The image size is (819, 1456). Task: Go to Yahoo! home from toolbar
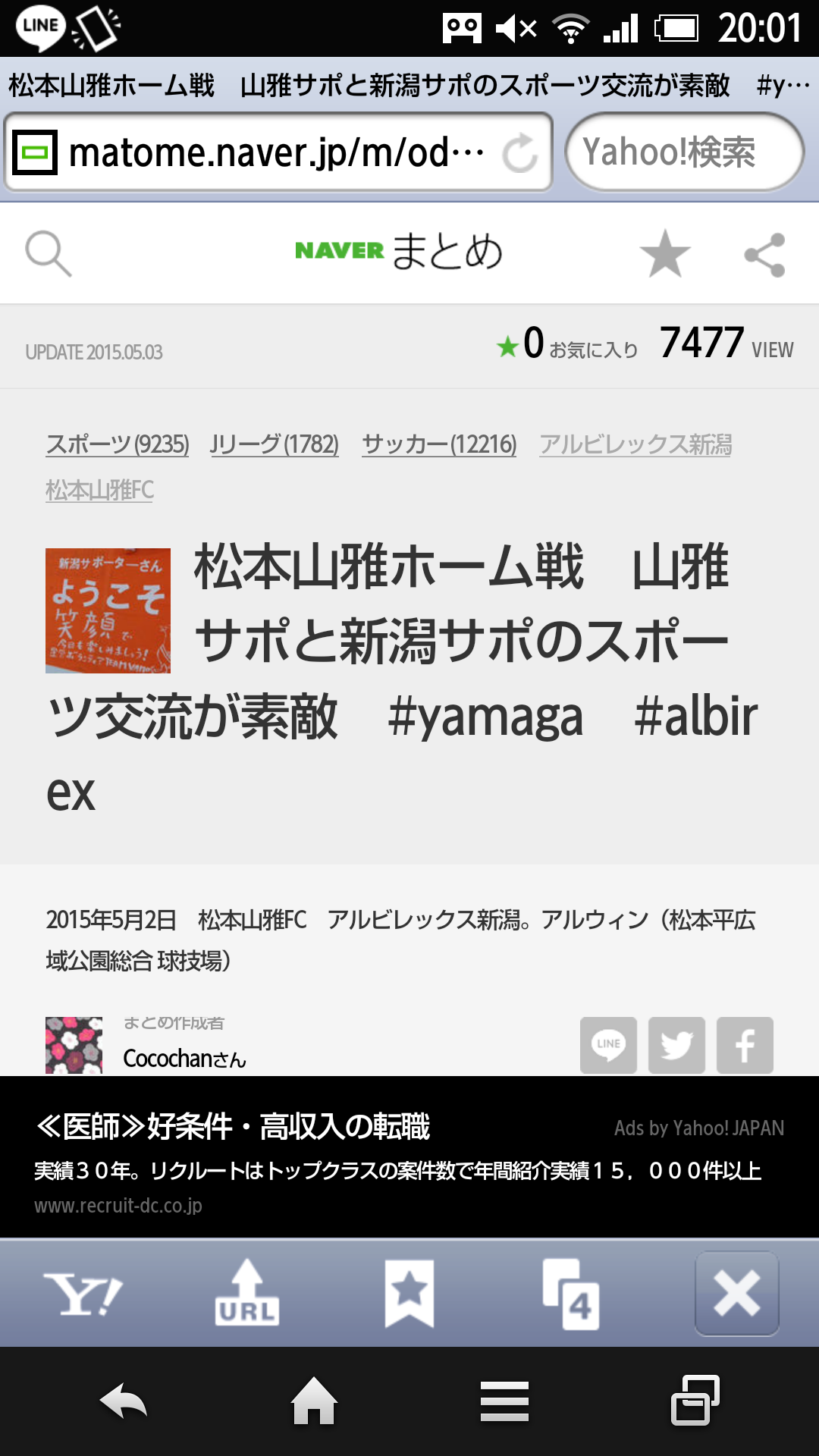pyautogui.click(x=83, y=1294)
